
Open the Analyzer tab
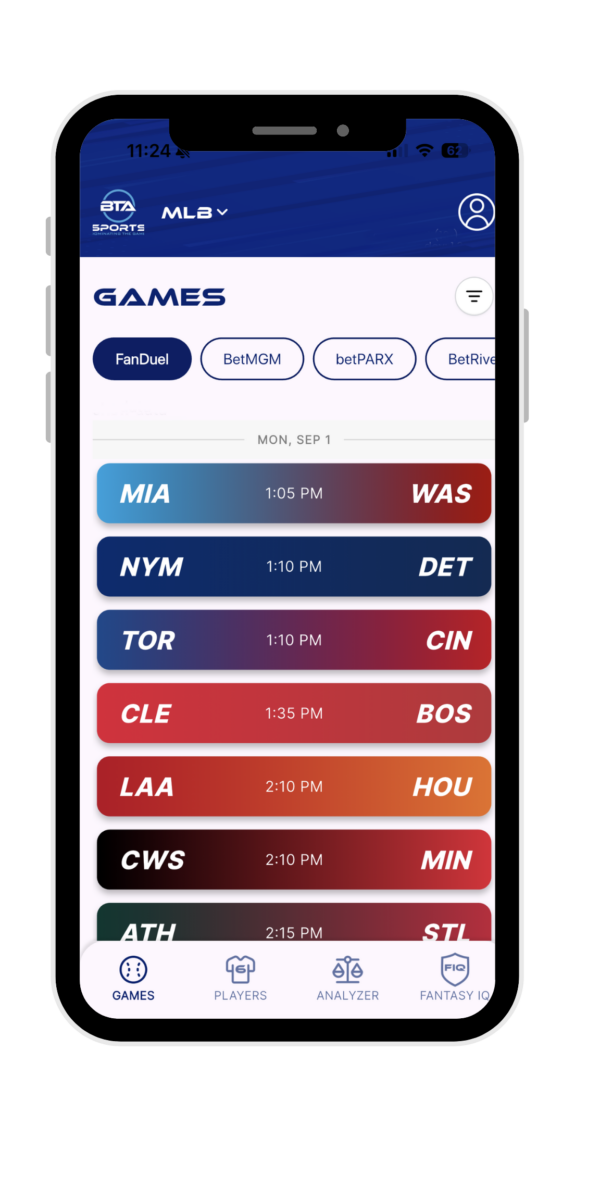(347, 979)
